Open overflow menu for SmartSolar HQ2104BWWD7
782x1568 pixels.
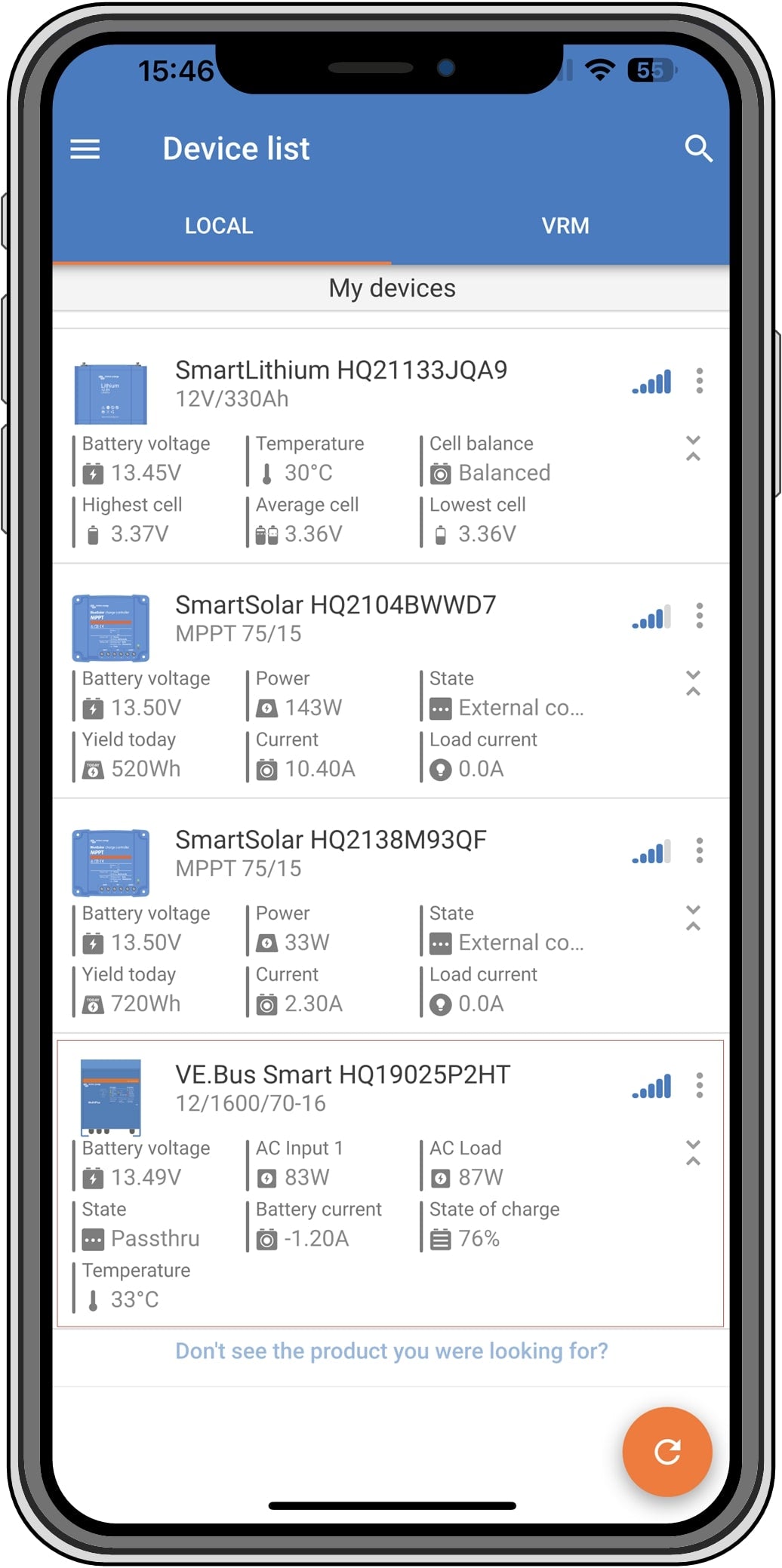[x=700, y=616]
